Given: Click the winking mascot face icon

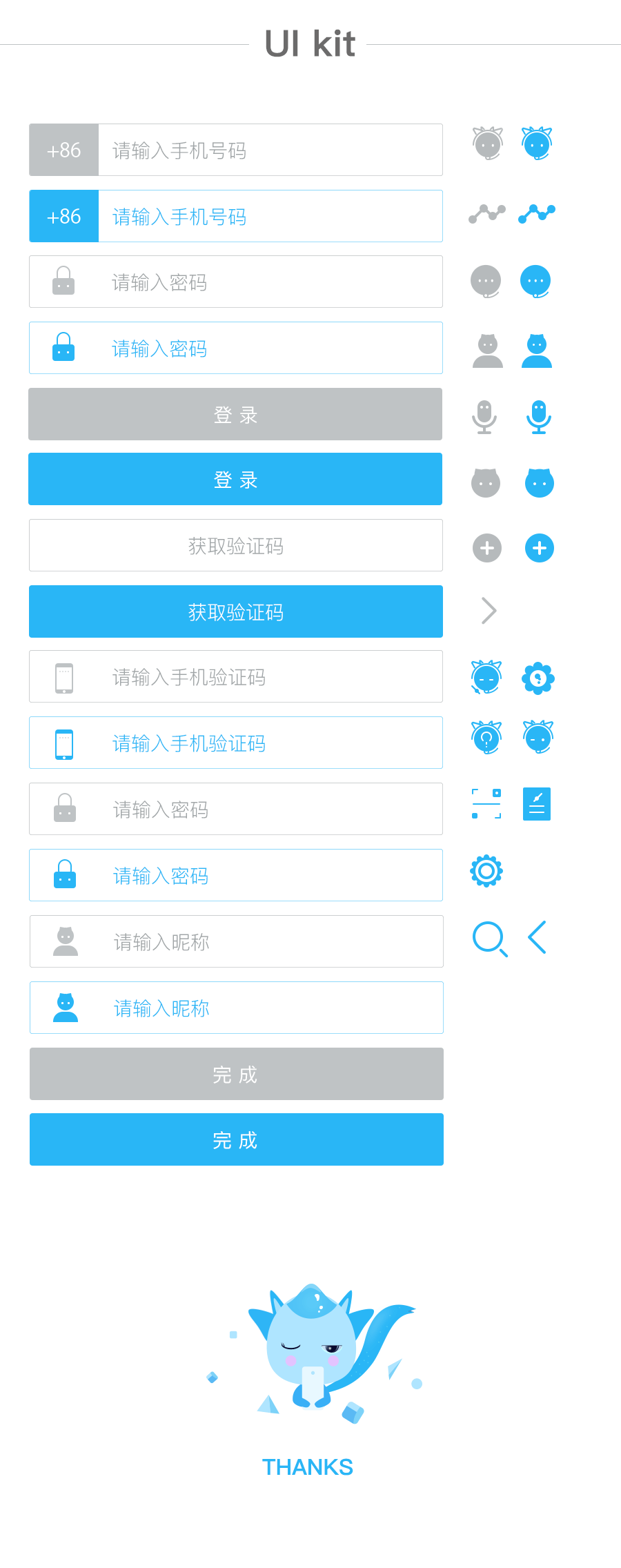Looking at the screenshot, I should [539, 736].
